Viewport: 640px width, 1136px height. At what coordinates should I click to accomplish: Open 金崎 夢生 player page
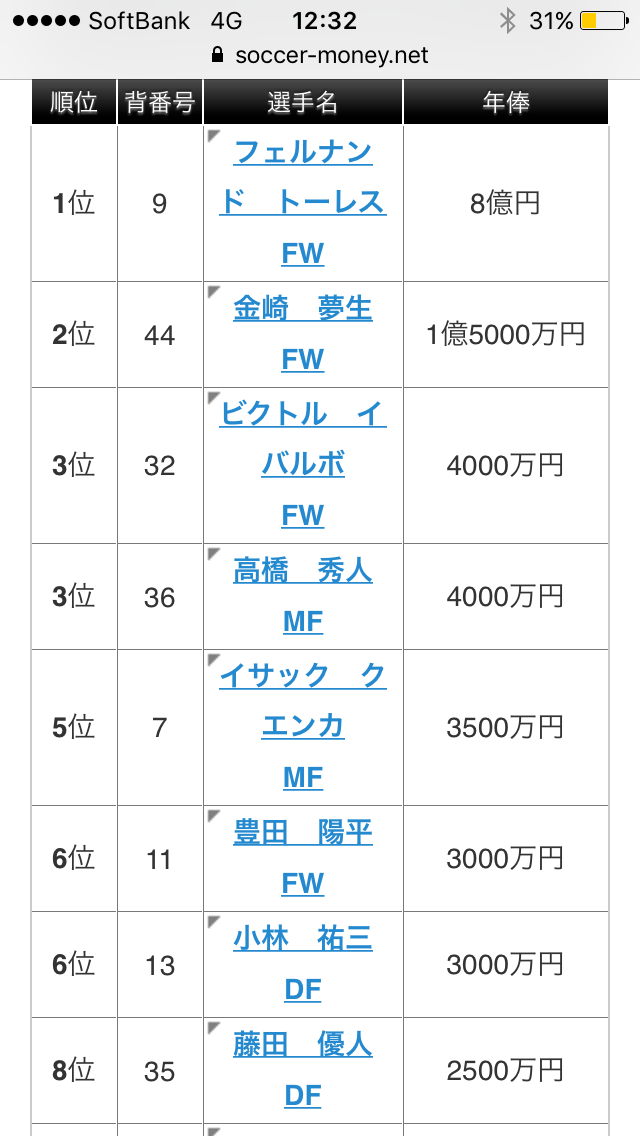click(303, 310)
